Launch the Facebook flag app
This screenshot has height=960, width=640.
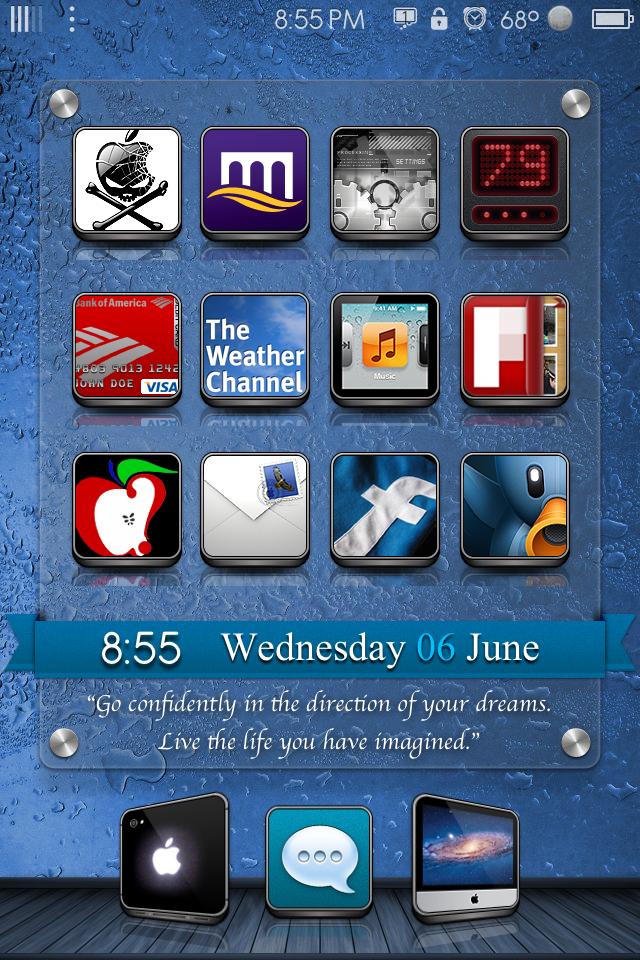click(x=385, y=507)
